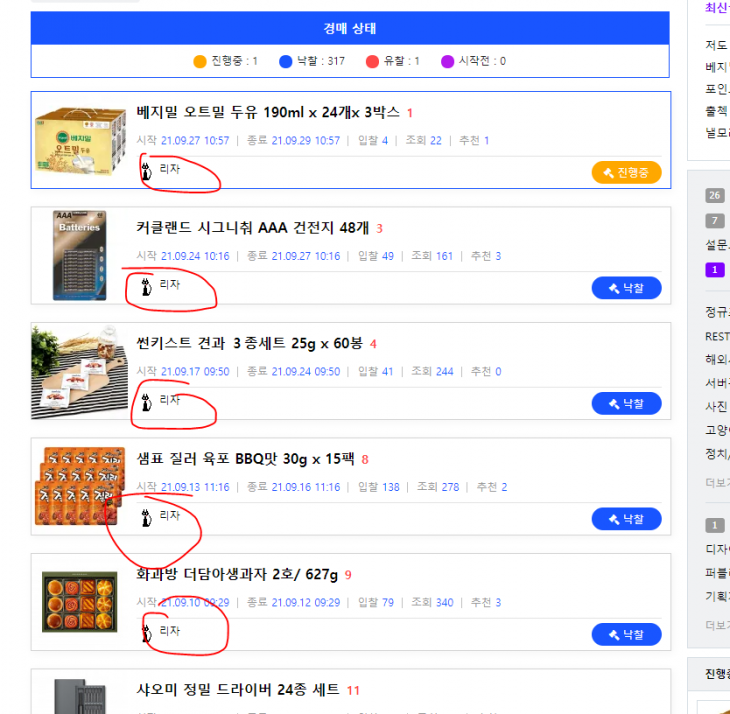View the 썬키스트 견과 product image
This screenshot has height=714, width=730.
[x=78, y=370]
